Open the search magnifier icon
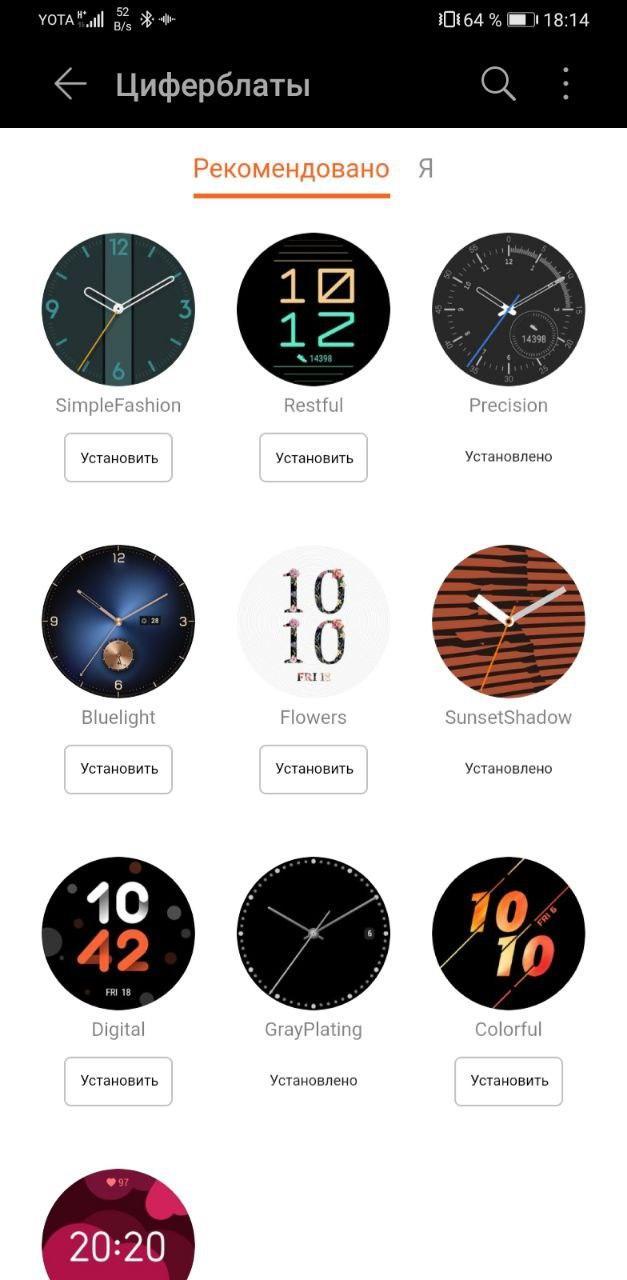627x1280 pixels. (x=498, y=84)
